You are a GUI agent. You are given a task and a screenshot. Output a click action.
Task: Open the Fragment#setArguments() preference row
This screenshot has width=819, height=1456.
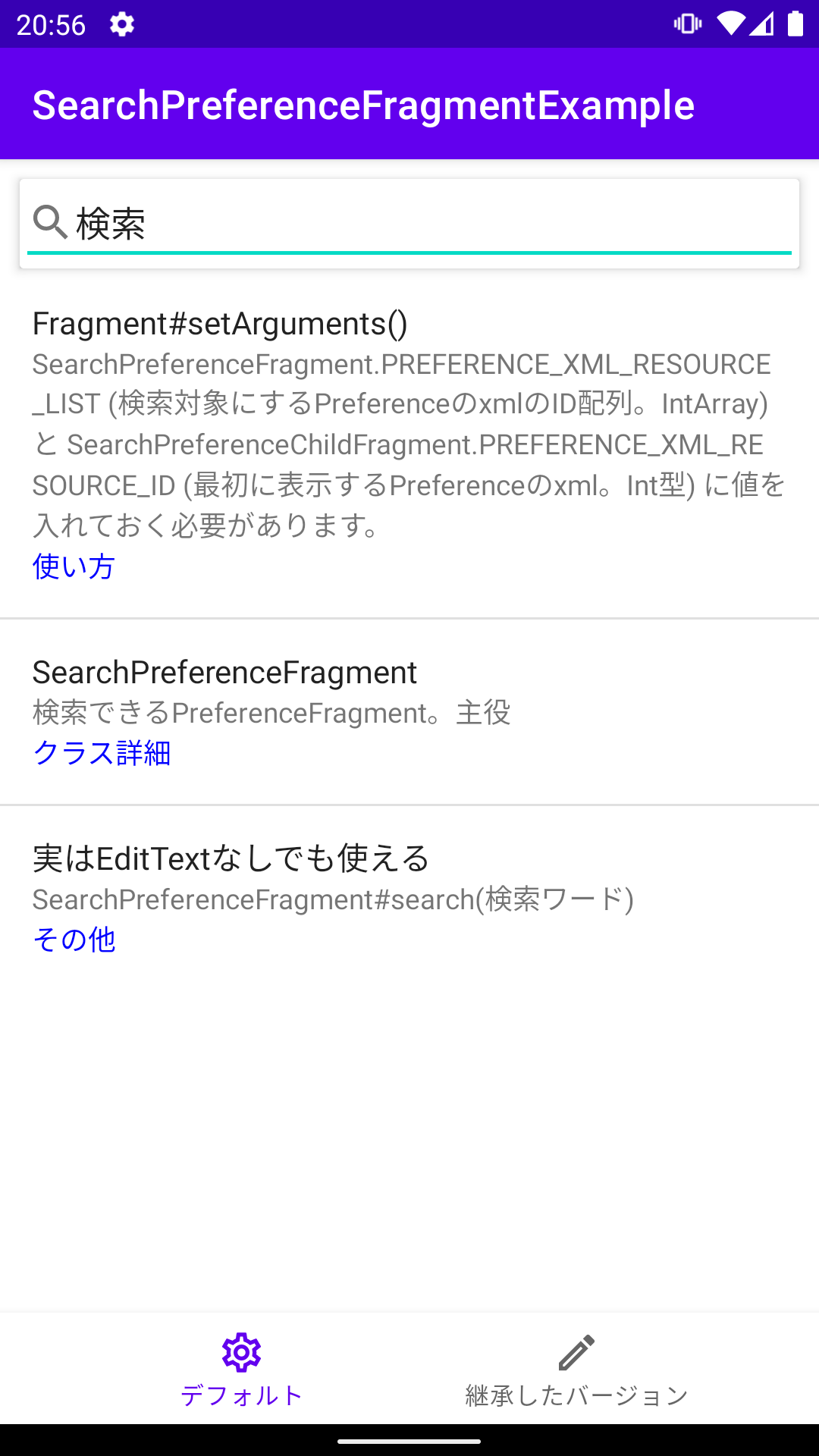(409, 444)
